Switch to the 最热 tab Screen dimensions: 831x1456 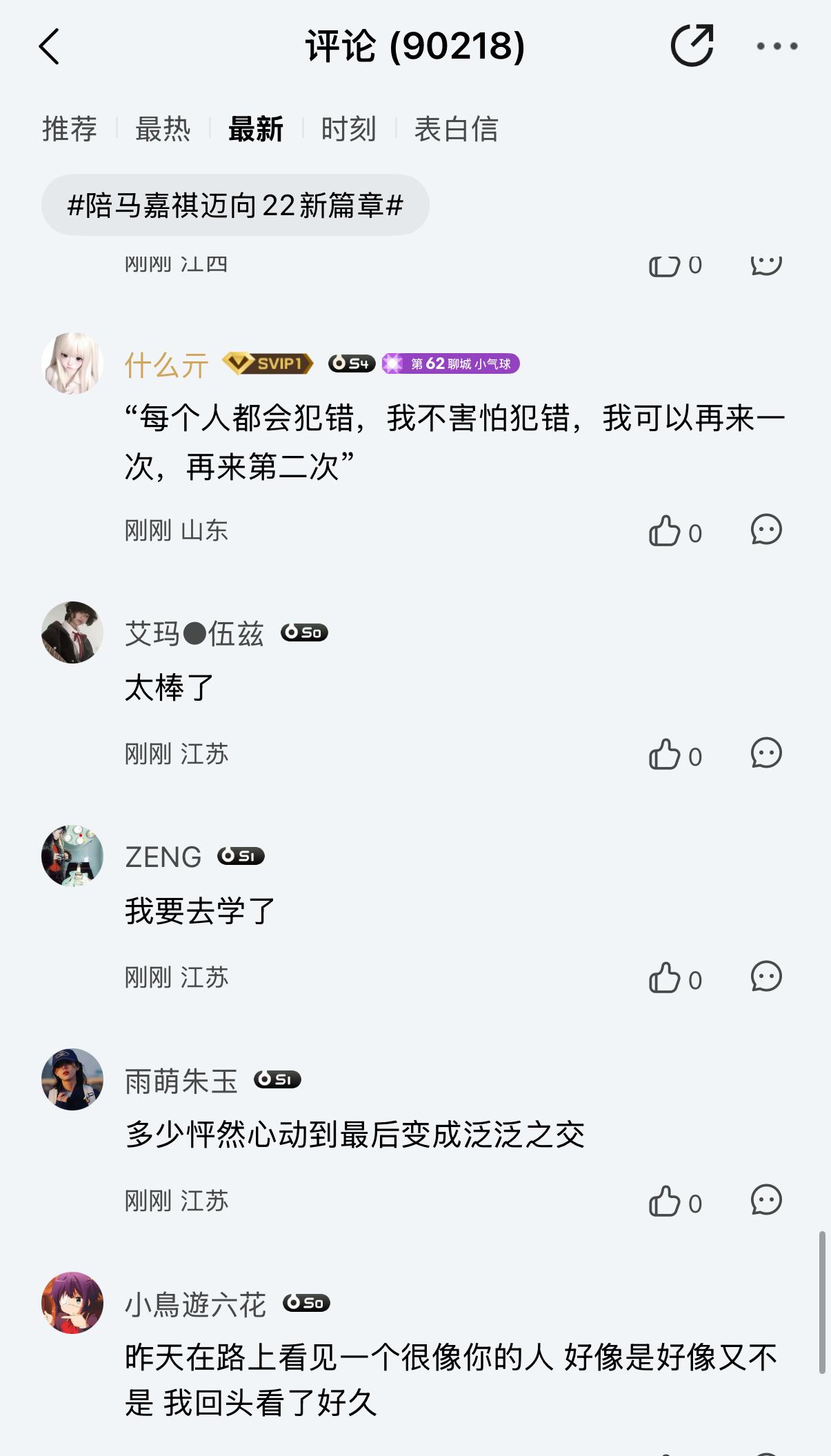click(x=163, y=129)
